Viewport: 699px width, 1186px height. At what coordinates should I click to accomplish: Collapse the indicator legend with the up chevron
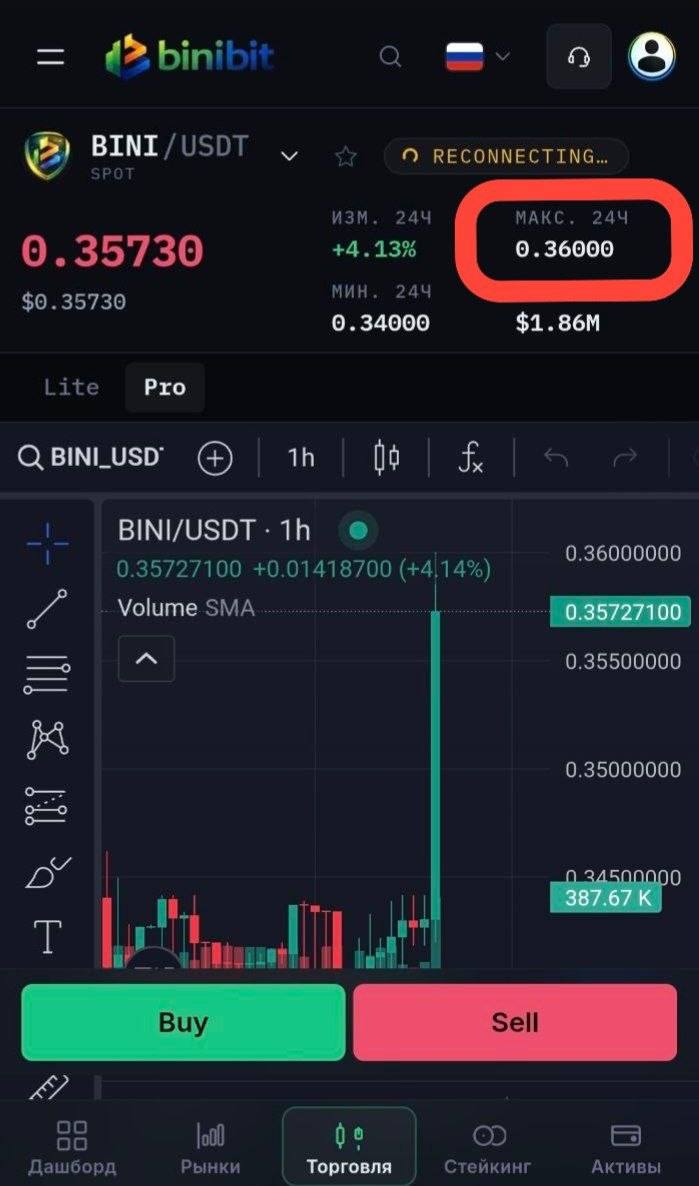coord(147,658)
